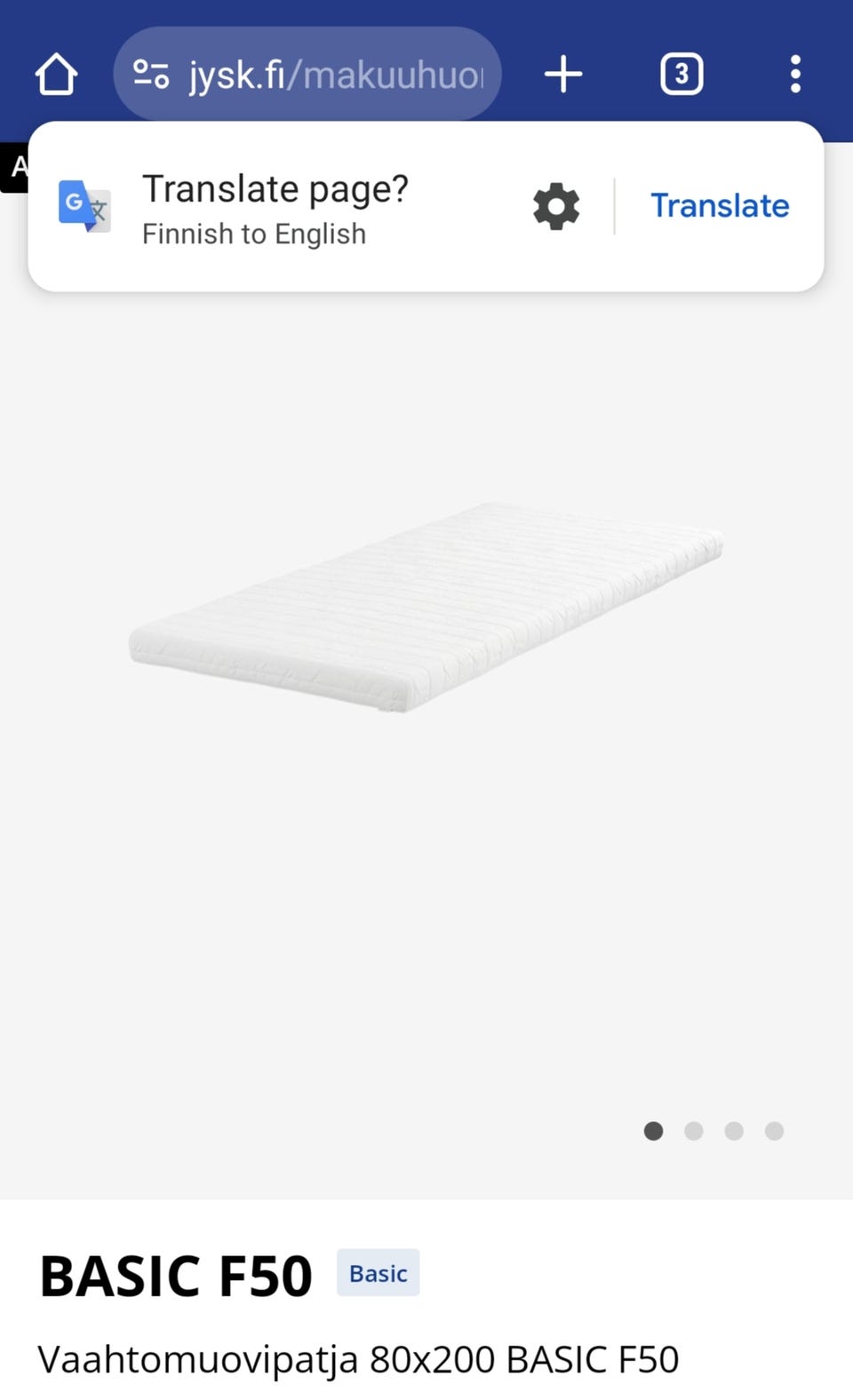Open the browser overflow menu
The height and width of the screenshot is (1400, 853).
[795, 74]
